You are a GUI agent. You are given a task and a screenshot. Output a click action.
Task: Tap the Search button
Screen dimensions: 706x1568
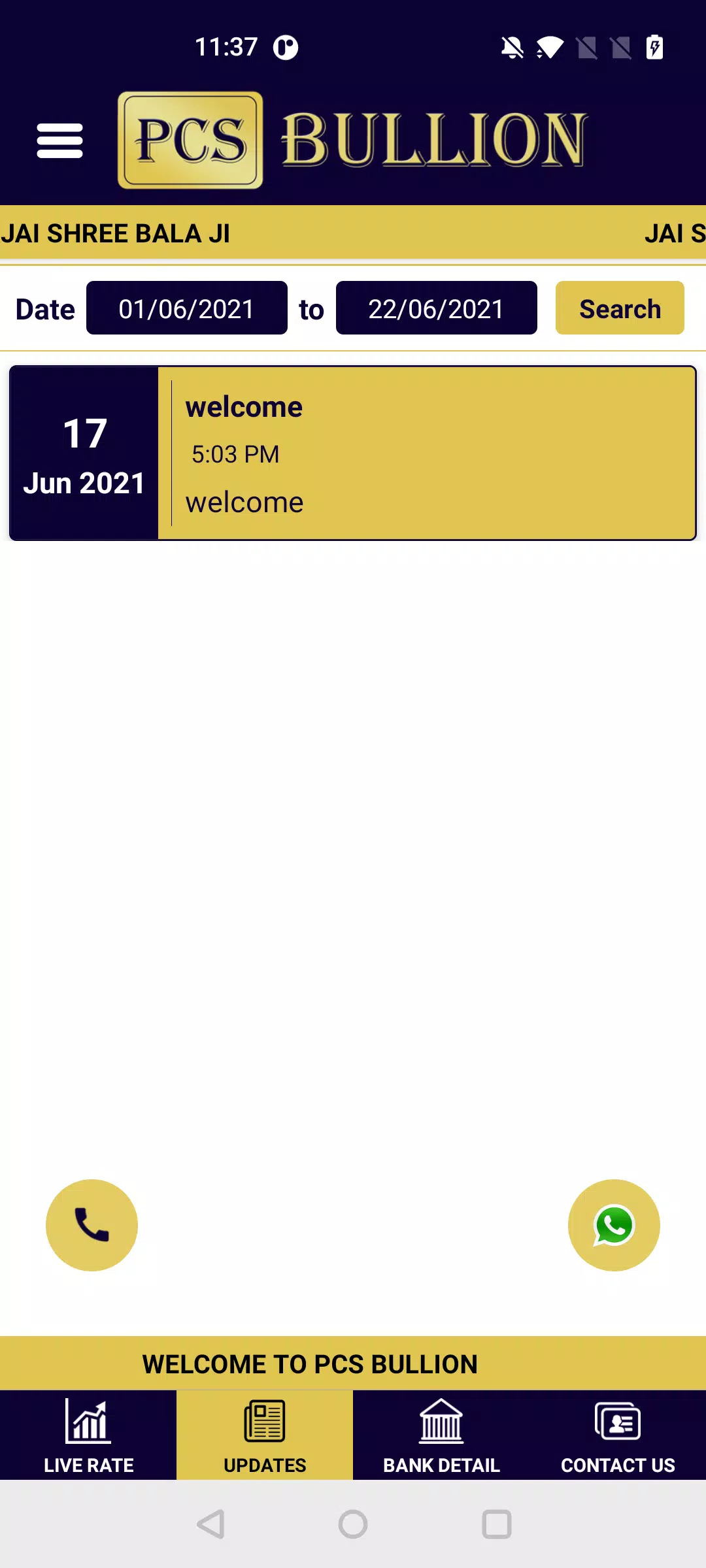click(x=620, y=308)
